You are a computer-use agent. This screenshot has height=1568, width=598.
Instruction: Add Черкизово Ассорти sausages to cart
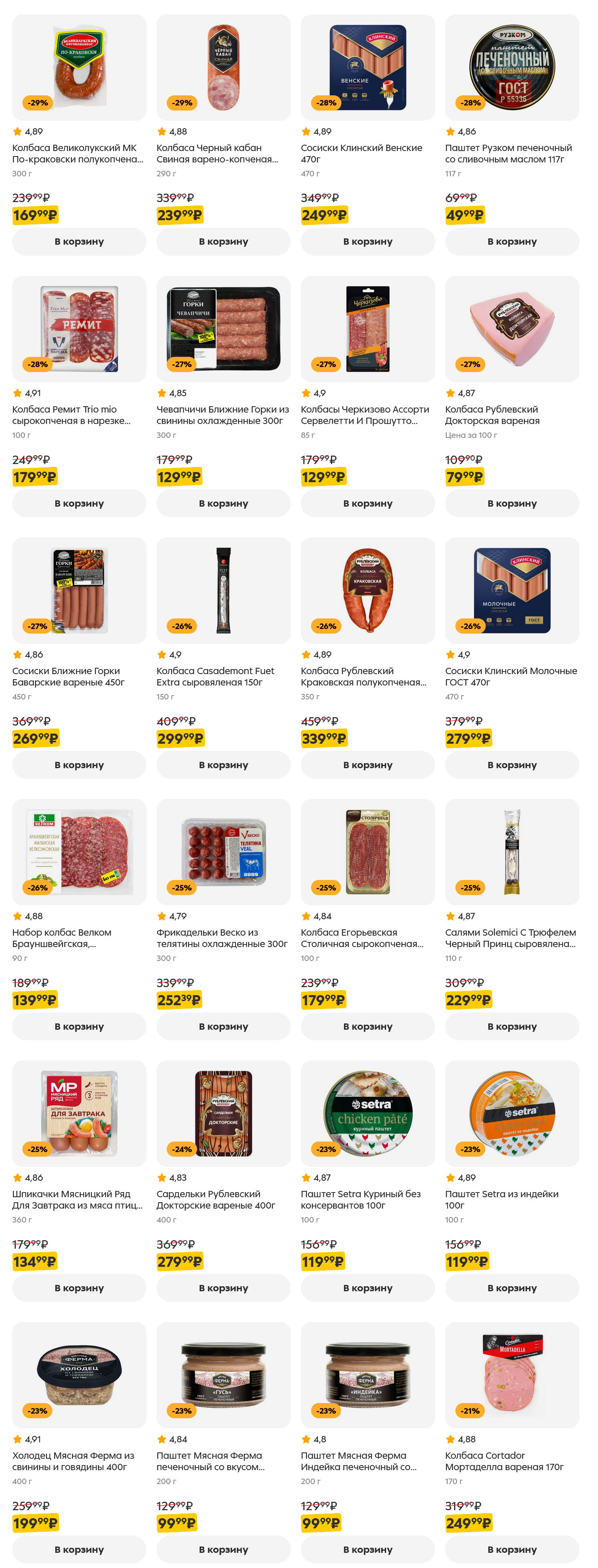point(367,503)
